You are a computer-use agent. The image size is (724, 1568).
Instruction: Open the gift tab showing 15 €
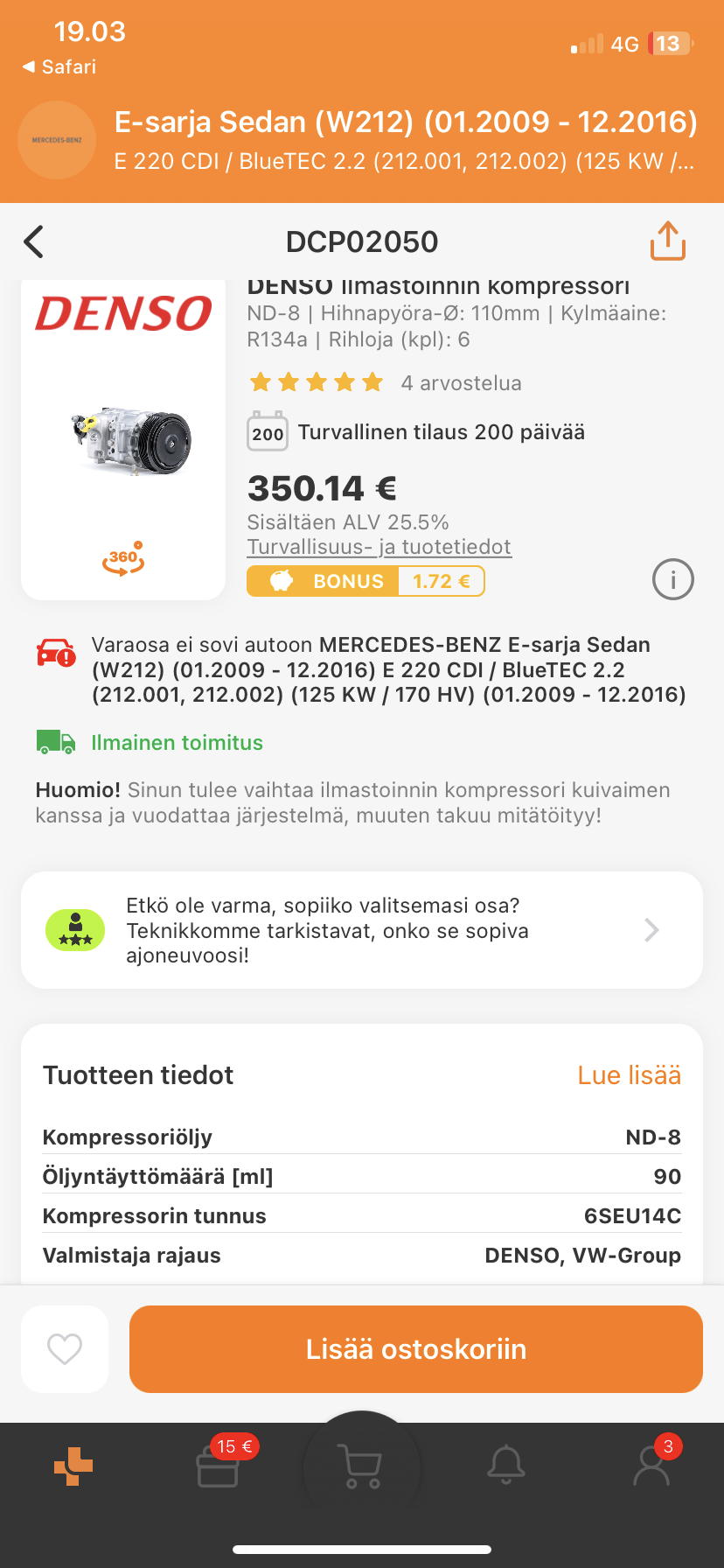click(x=218, y=1466)
